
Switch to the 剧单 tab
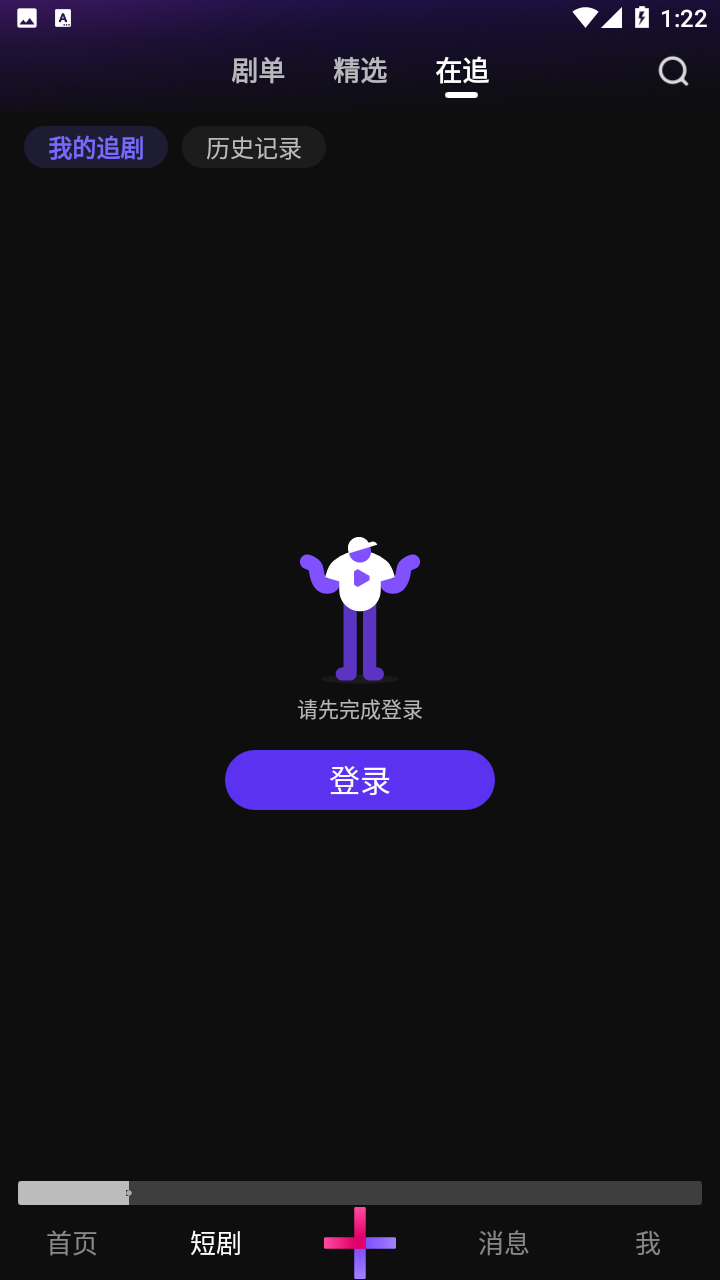[258, 71]
